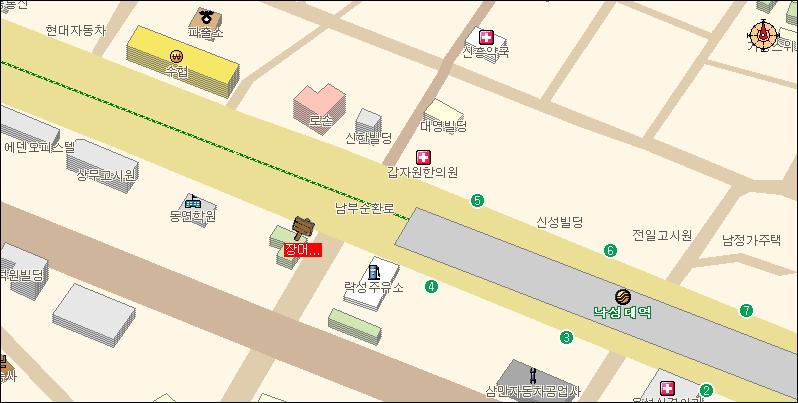Open the 신흥약국 pharmacy marker
This screenshot has height=403, width=798.
(486, 35)
